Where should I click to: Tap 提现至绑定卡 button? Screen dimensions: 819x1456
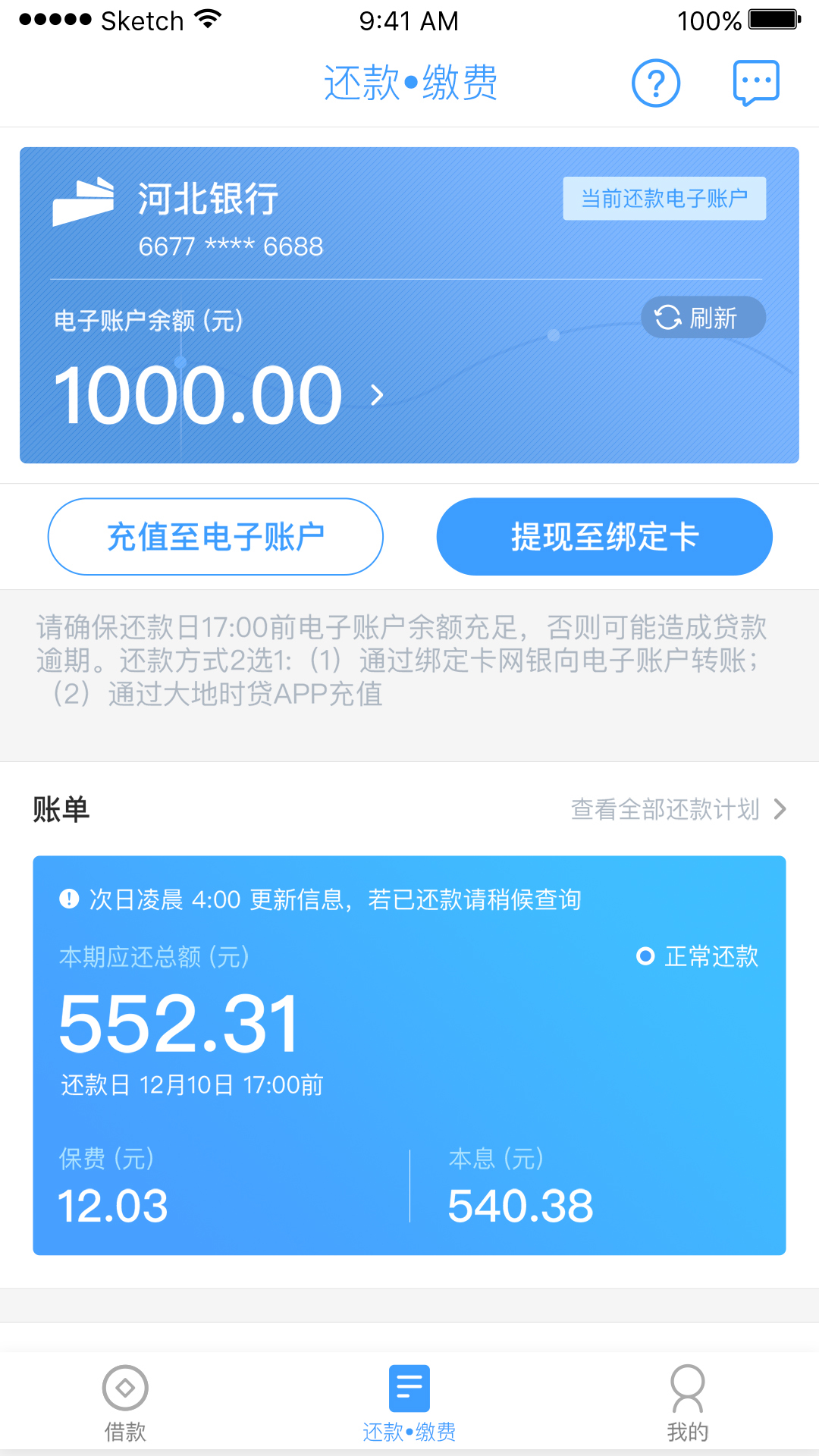pos(604,537)
